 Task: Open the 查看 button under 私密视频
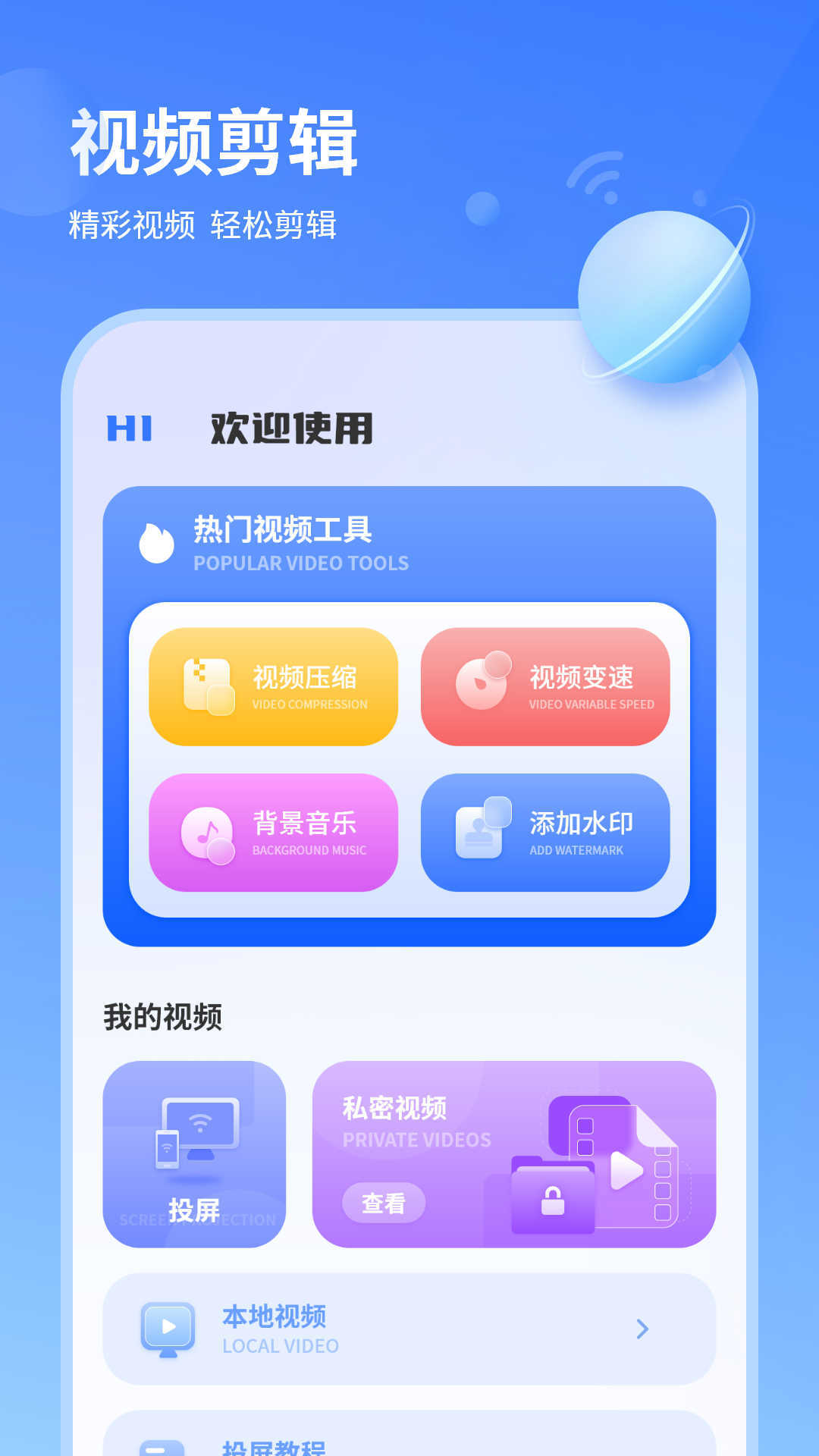pos(383,1203)
